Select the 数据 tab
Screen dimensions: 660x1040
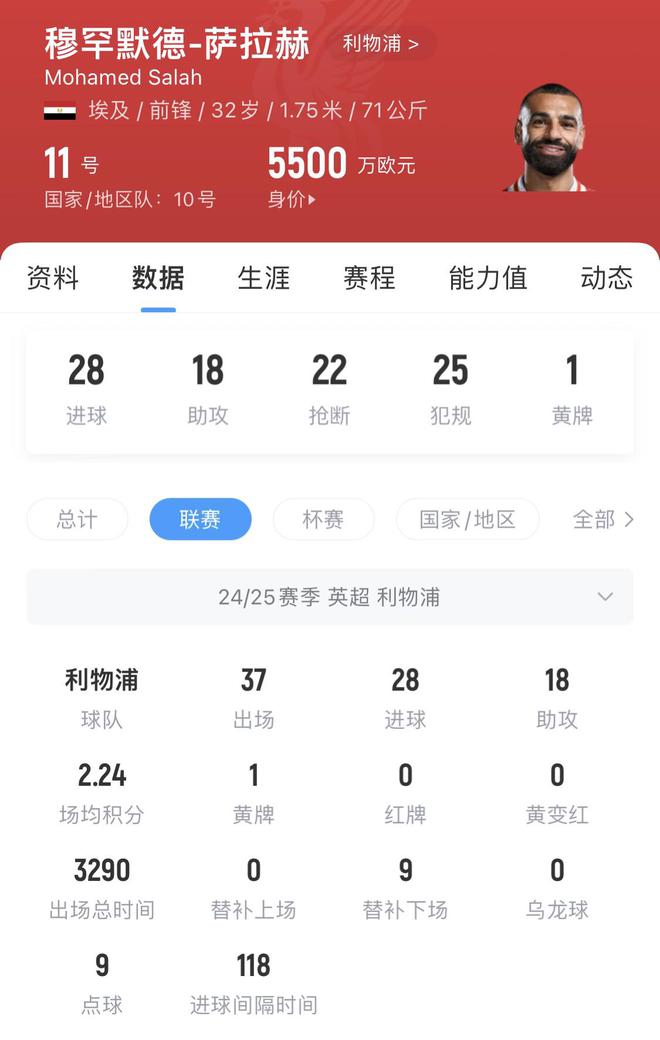click(158, 278)
